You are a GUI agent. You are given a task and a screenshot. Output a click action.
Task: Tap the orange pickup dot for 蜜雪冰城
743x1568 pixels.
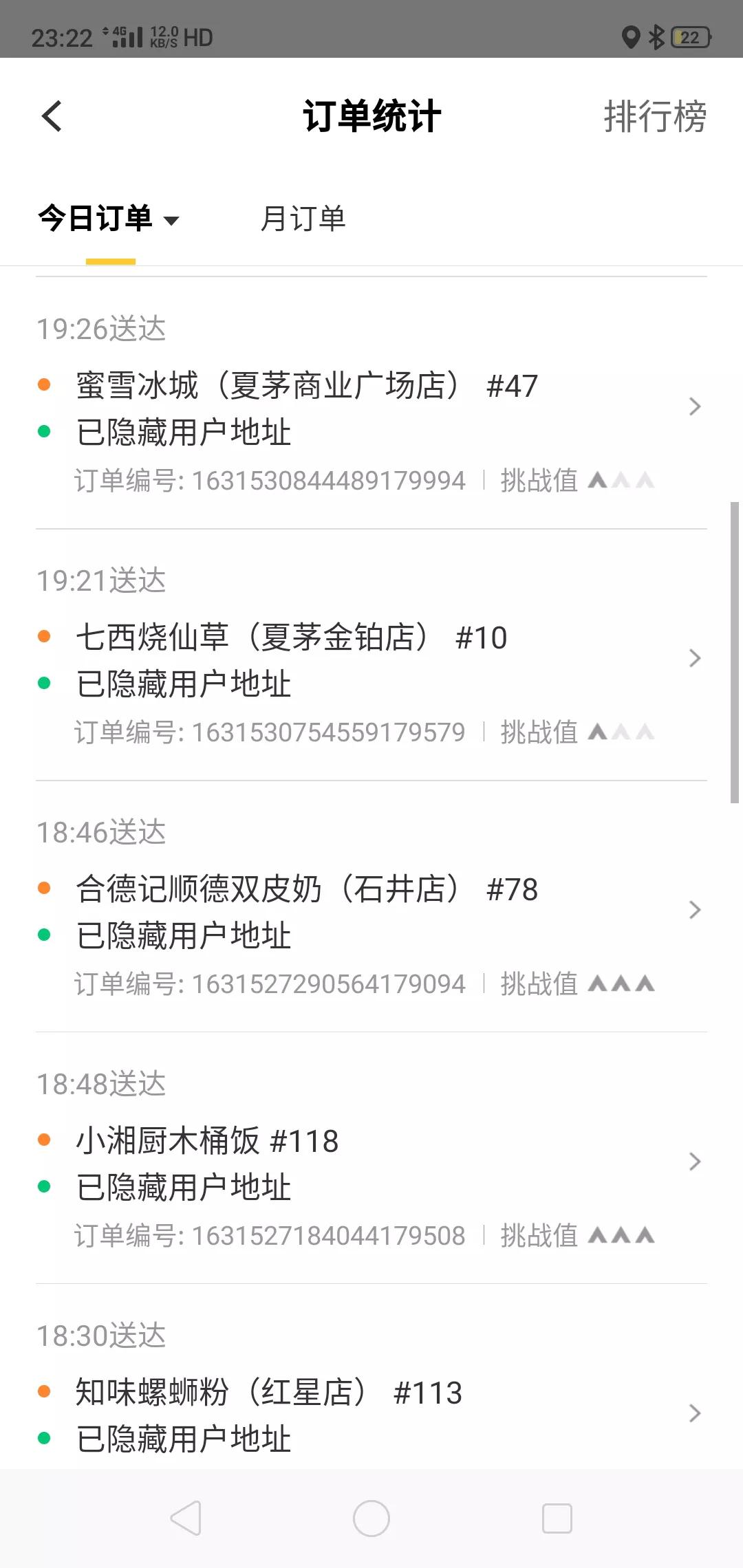tap(45, 384)
